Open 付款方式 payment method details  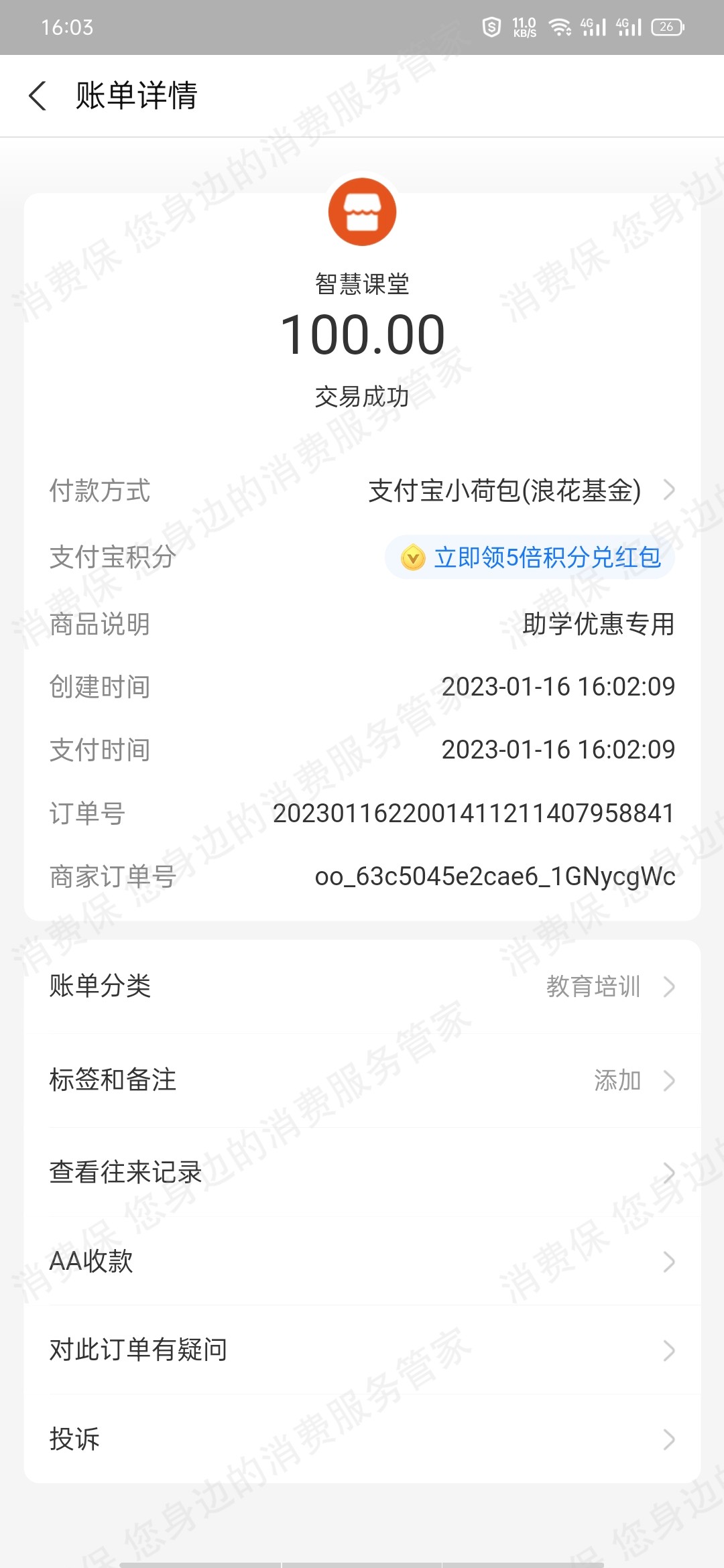point(362,491)
